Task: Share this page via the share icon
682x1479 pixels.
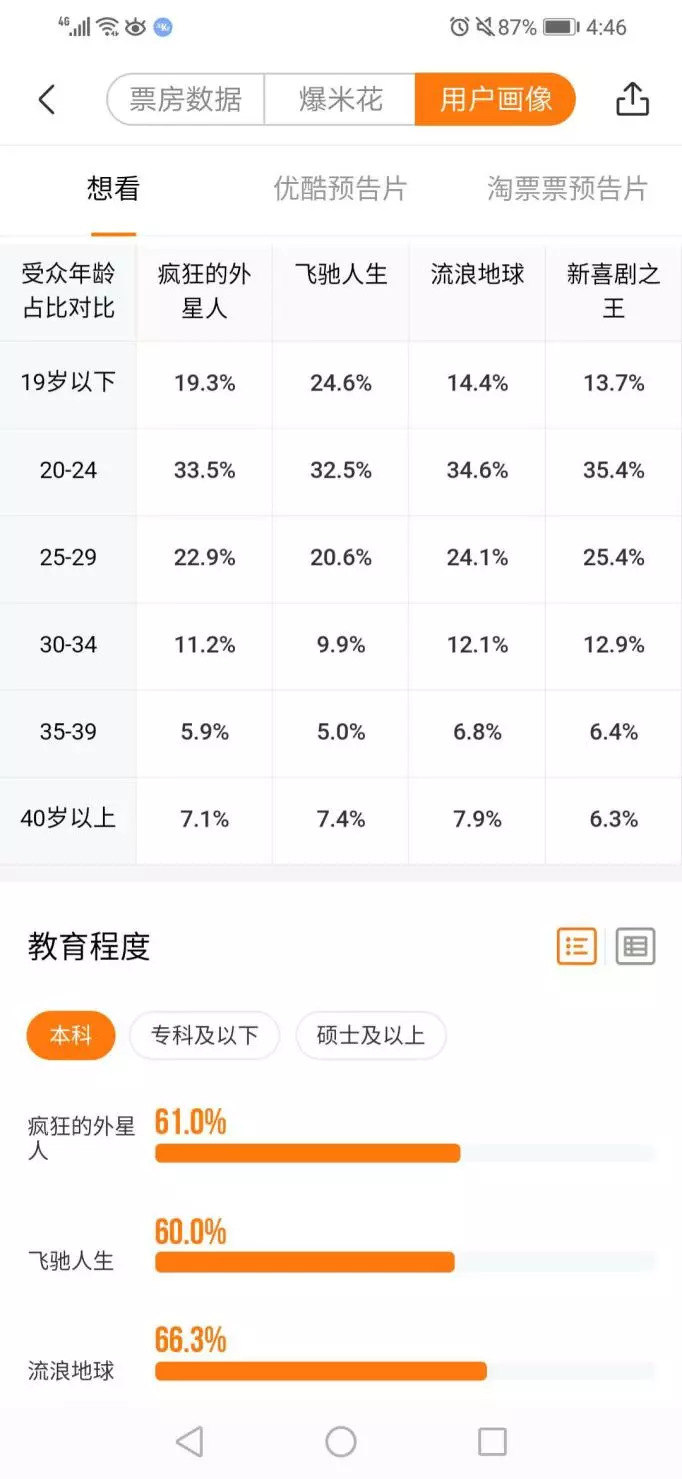Action: tap(632, 99)
